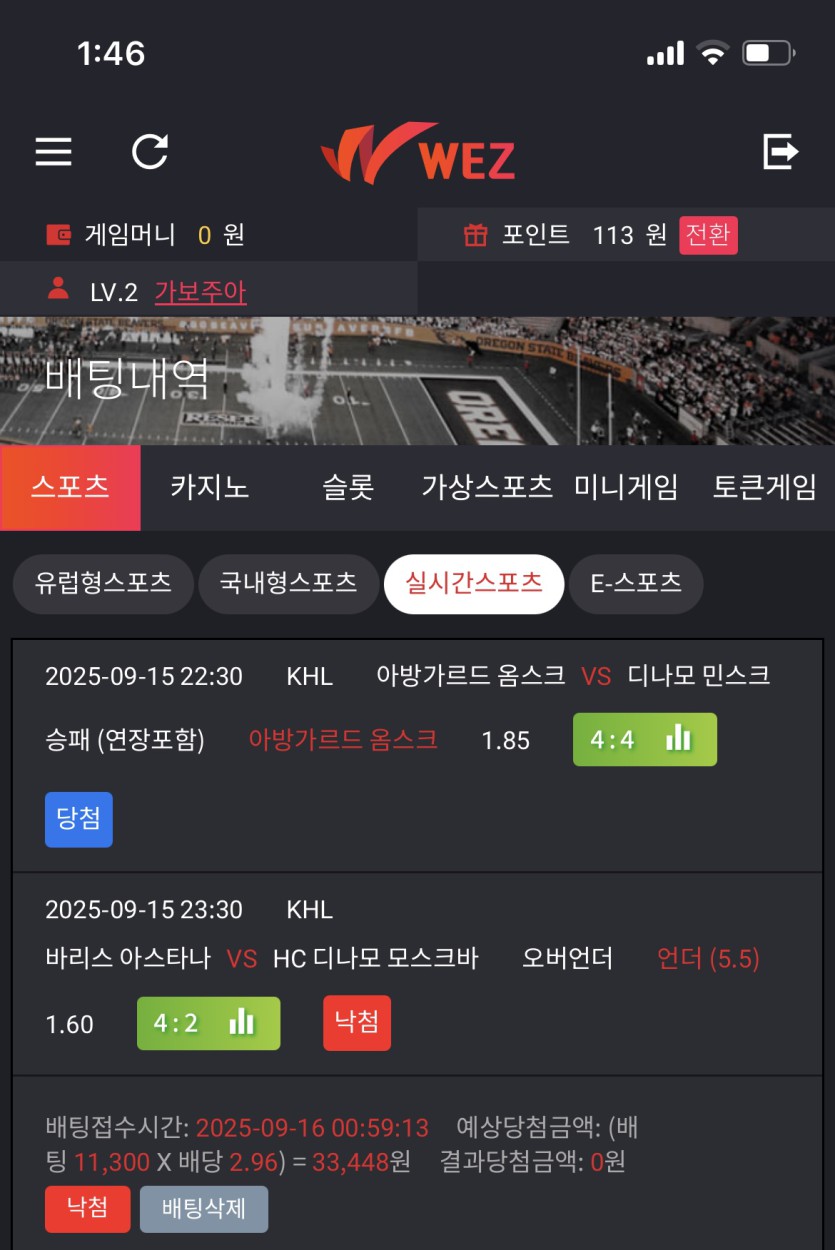View the 4:2 score stats button

208,1023
